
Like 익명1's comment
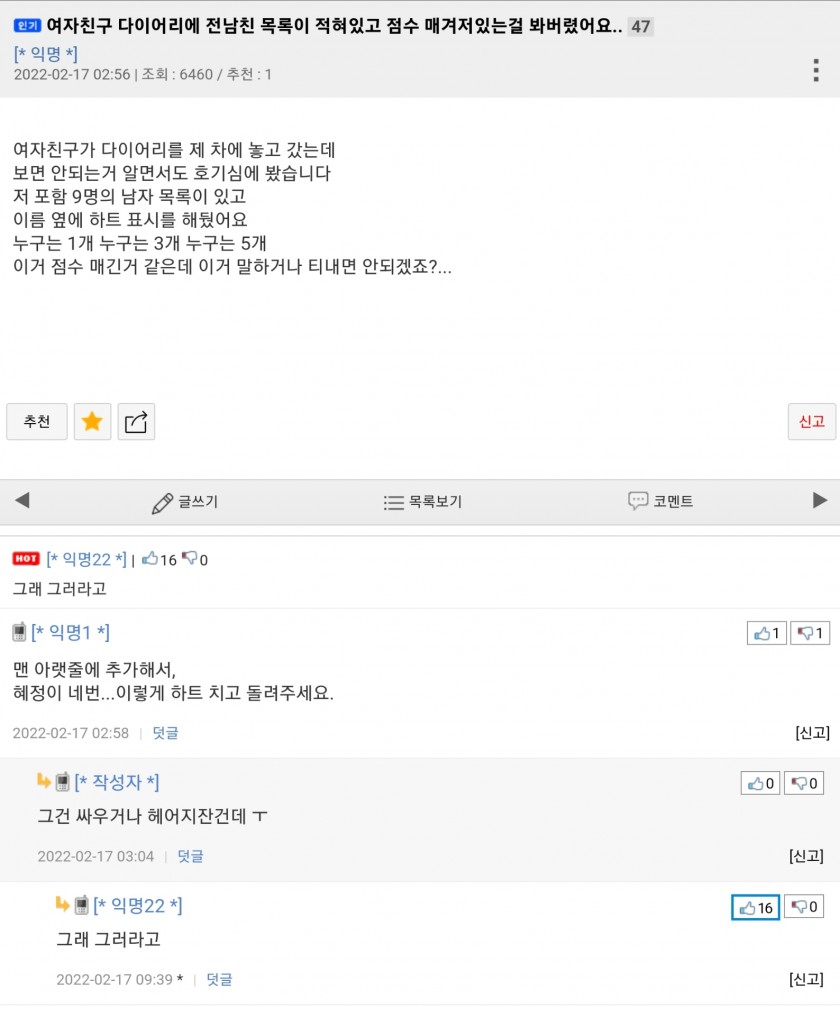(767, 633)
